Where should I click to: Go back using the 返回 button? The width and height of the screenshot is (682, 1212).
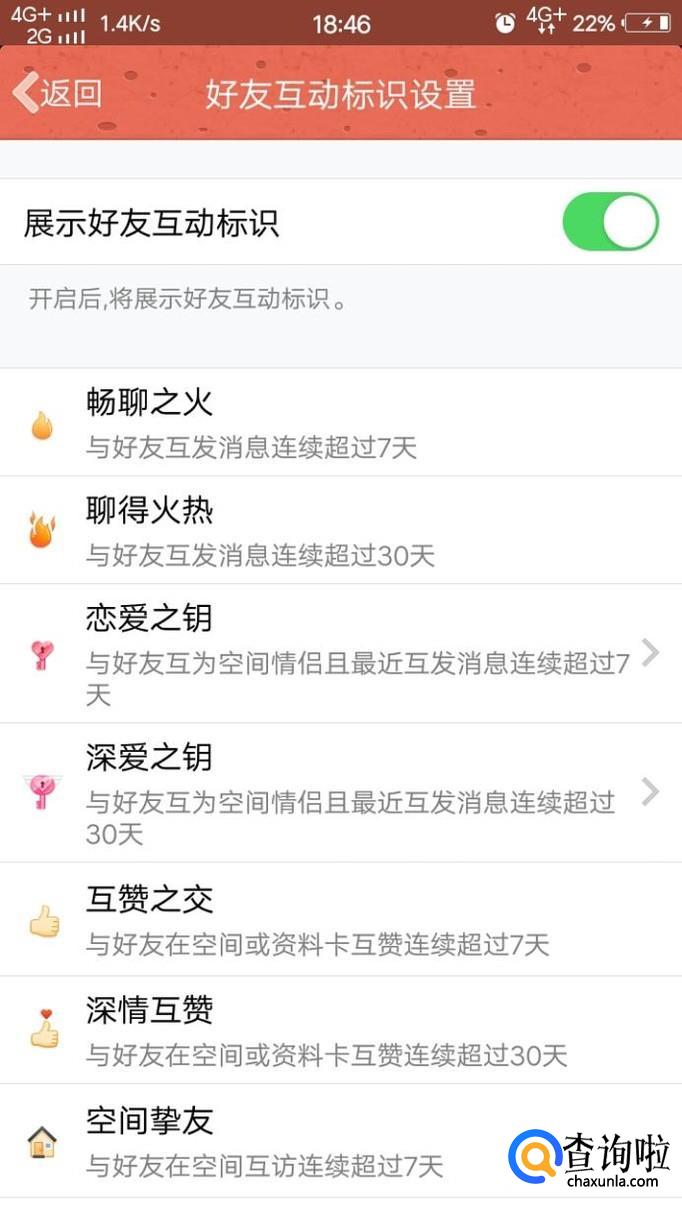[x=58, y=94]
